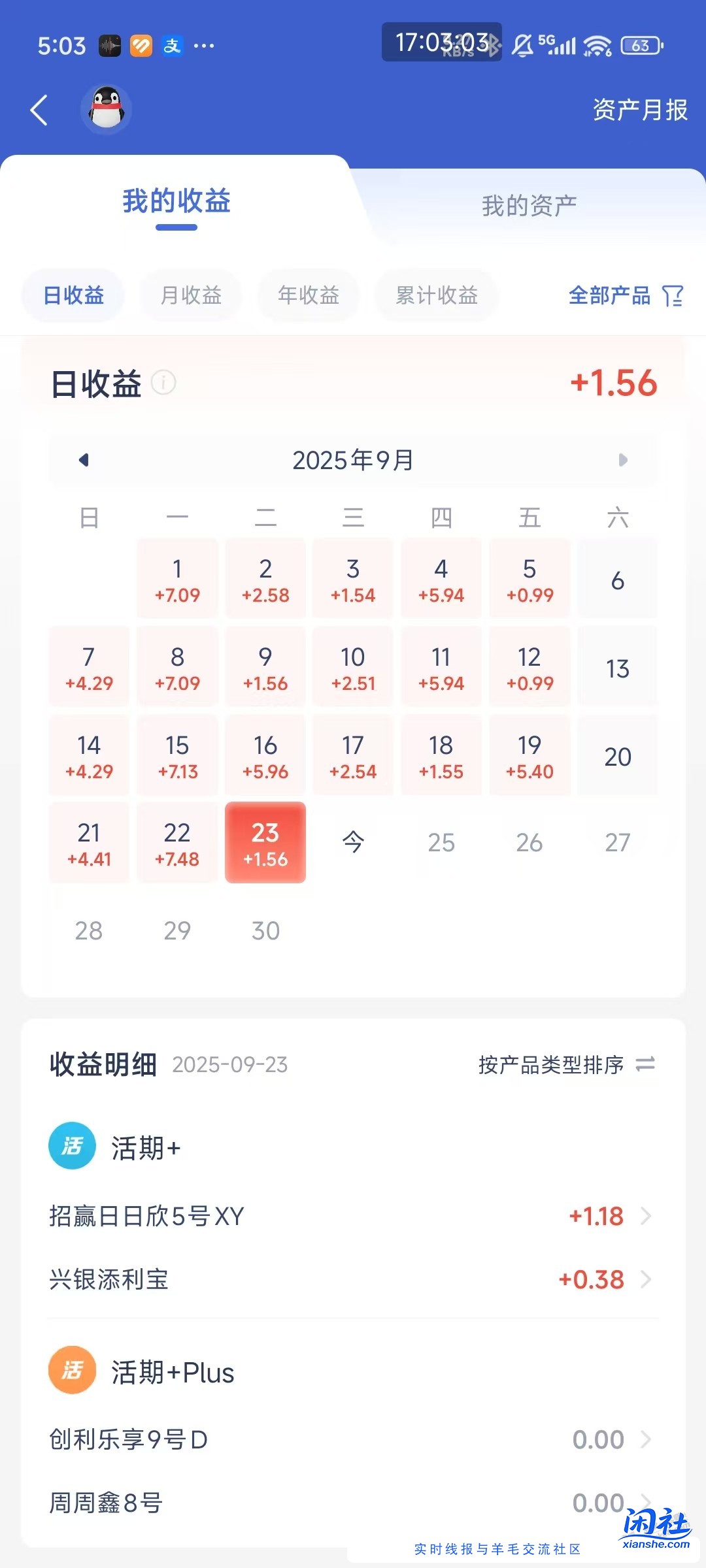Open 周周鑫8号 earnings detail

point(353,1503)
